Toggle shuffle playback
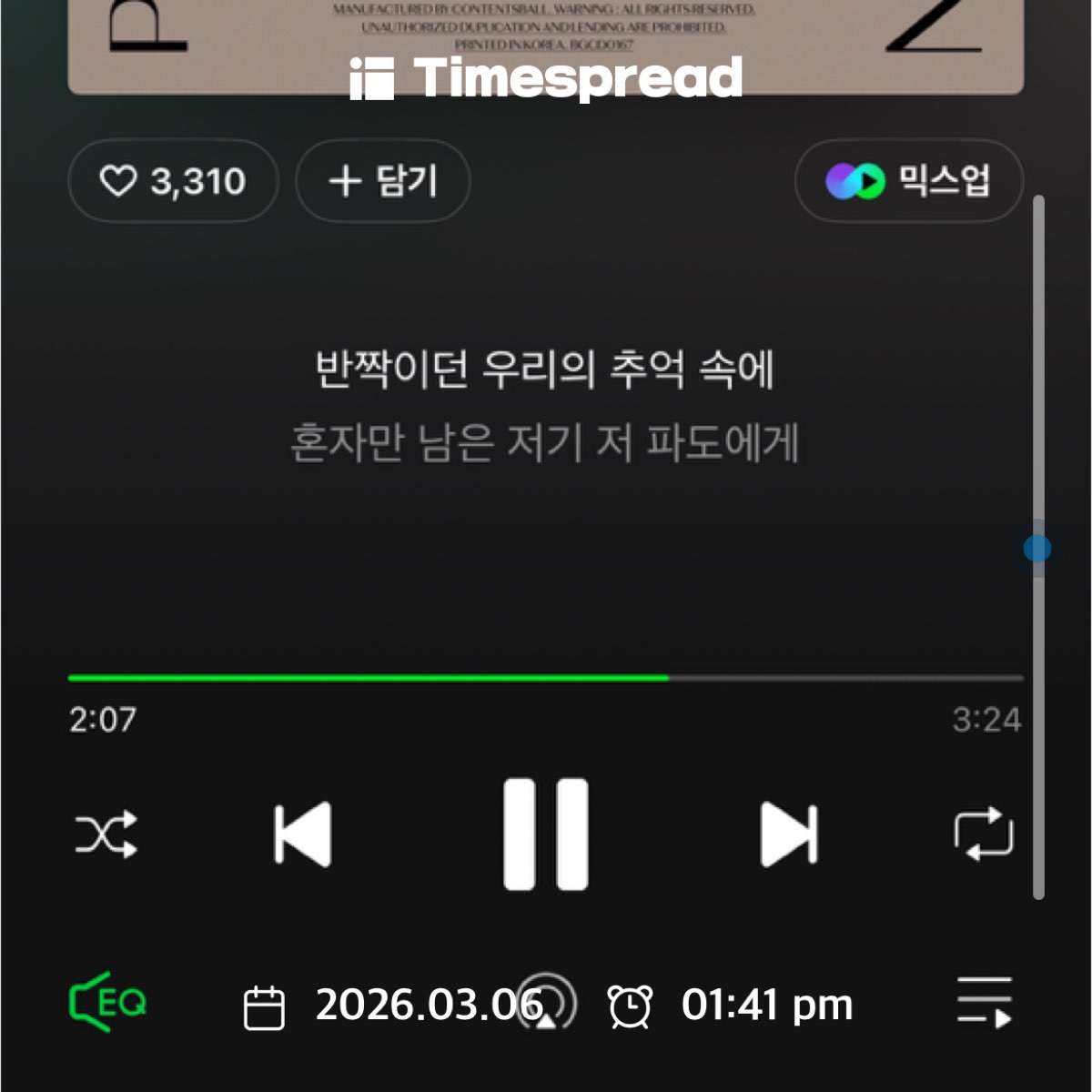Image resolution: width=1092 pixels, height=1092 pixels. click(106, 834)
